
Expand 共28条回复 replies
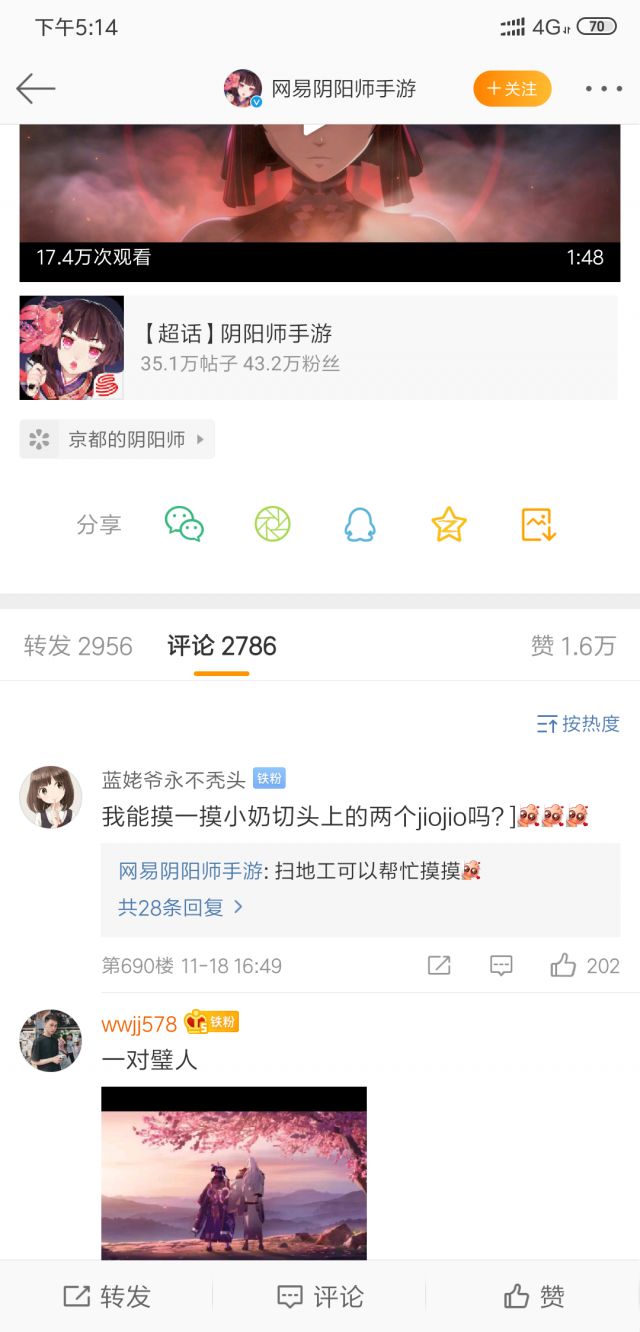(x=181, y=907)
